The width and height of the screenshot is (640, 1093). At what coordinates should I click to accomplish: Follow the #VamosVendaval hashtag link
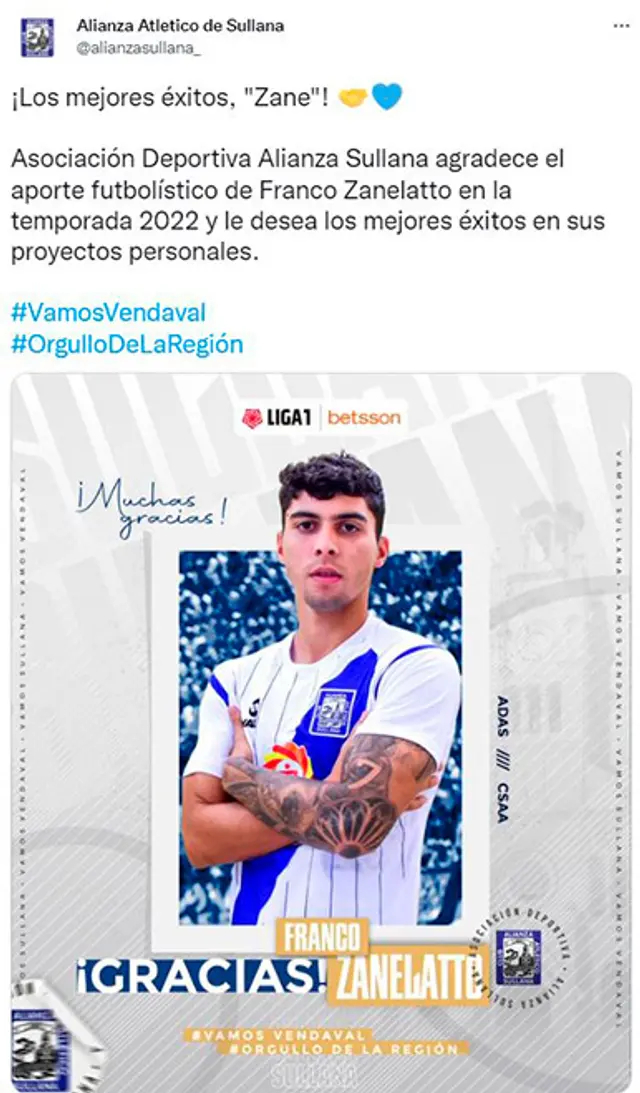108,312
